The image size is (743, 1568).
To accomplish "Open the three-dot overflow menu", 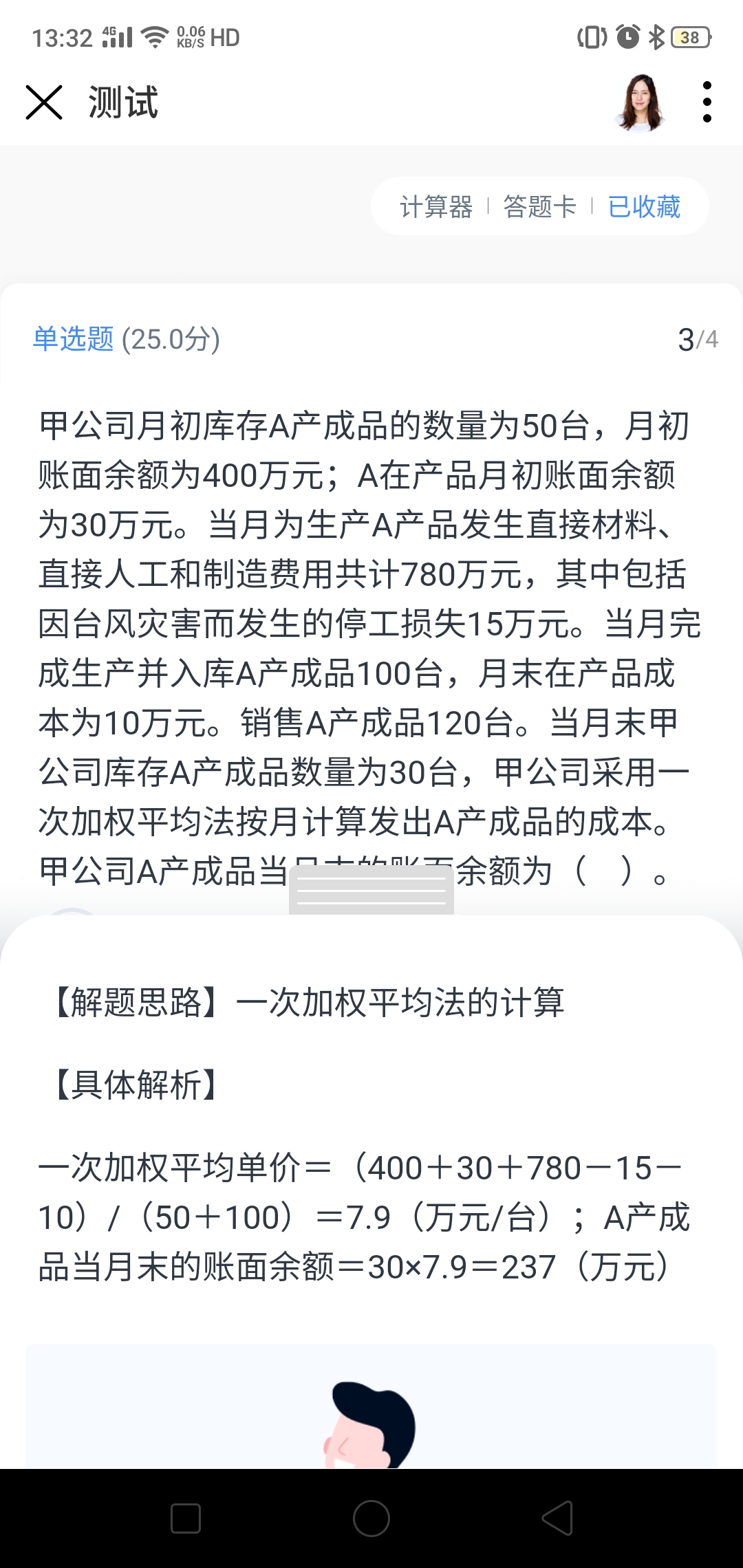I will pos(707,102).
